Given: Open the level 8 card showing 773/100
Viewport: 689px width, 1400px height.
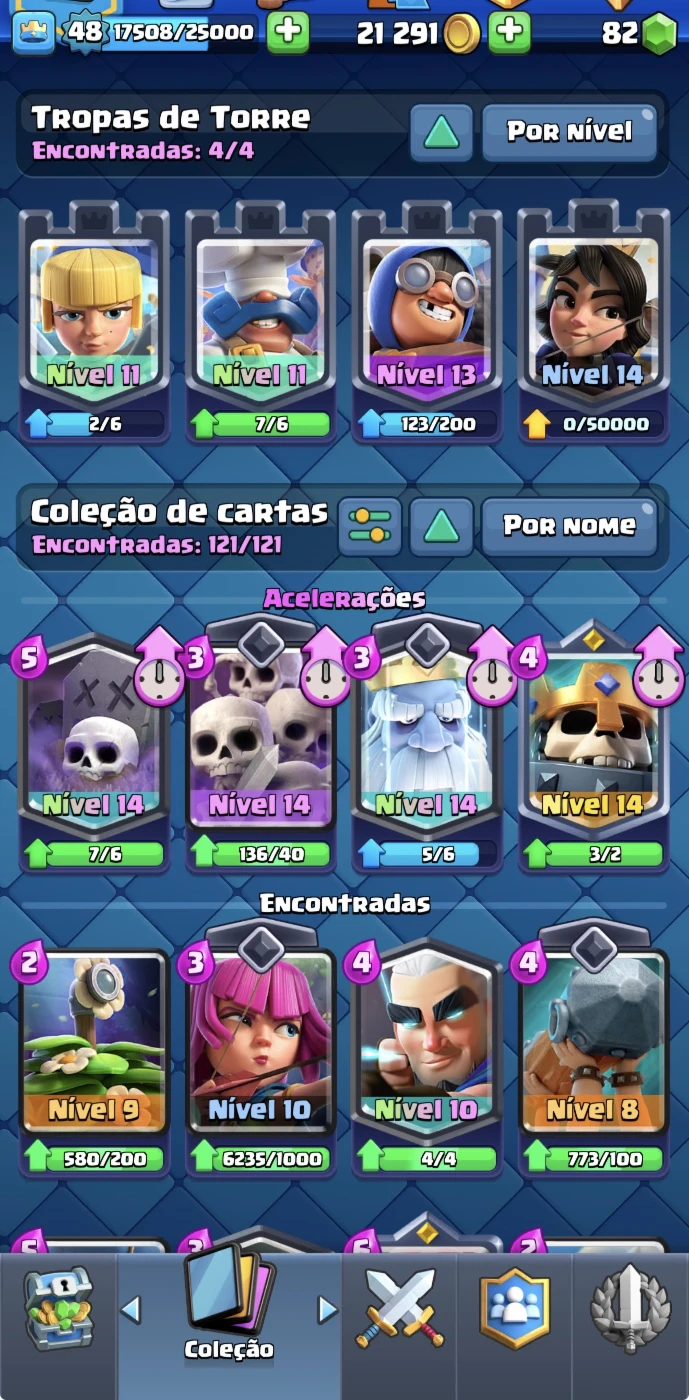Looking at the screenshot, I should click(592, 1050).
